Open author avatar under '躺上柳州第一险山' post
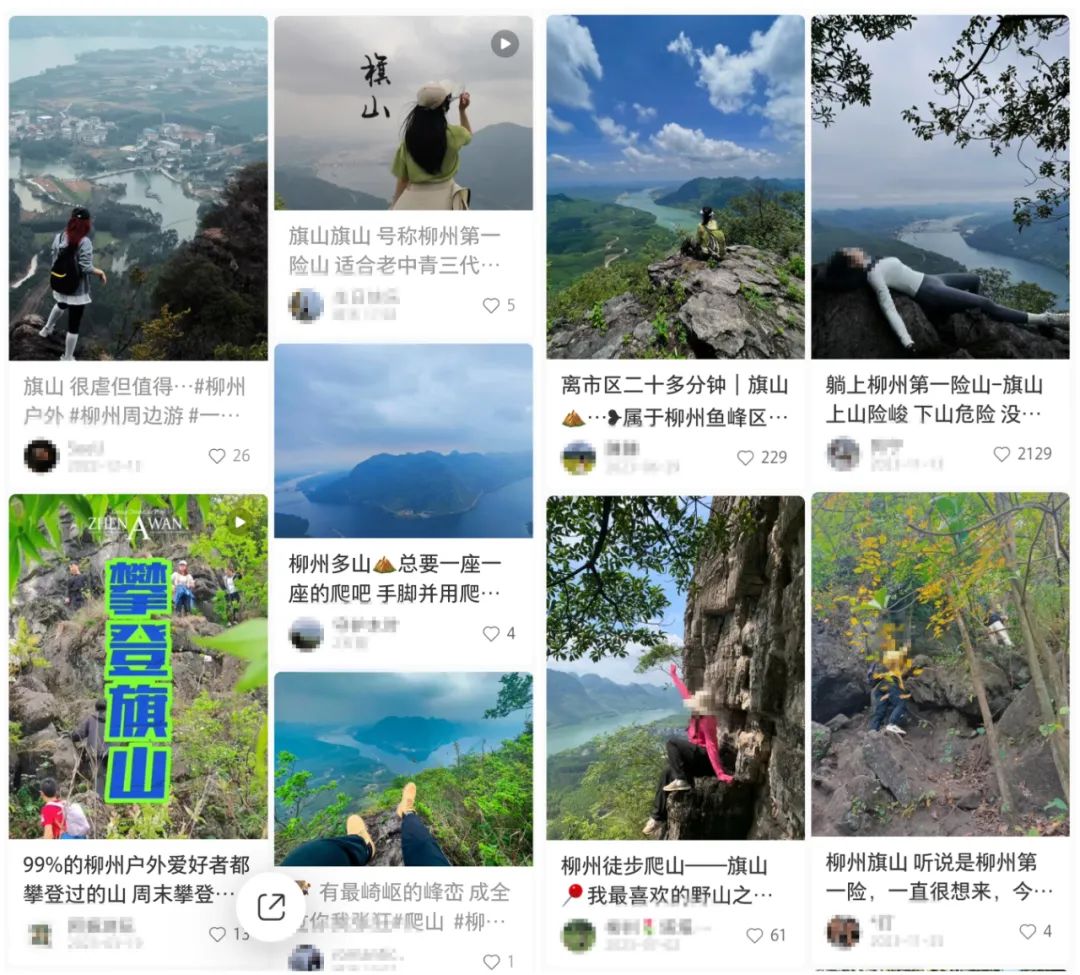The width and height of the screenshot is (1080, 975). click(x=843, y=454)
